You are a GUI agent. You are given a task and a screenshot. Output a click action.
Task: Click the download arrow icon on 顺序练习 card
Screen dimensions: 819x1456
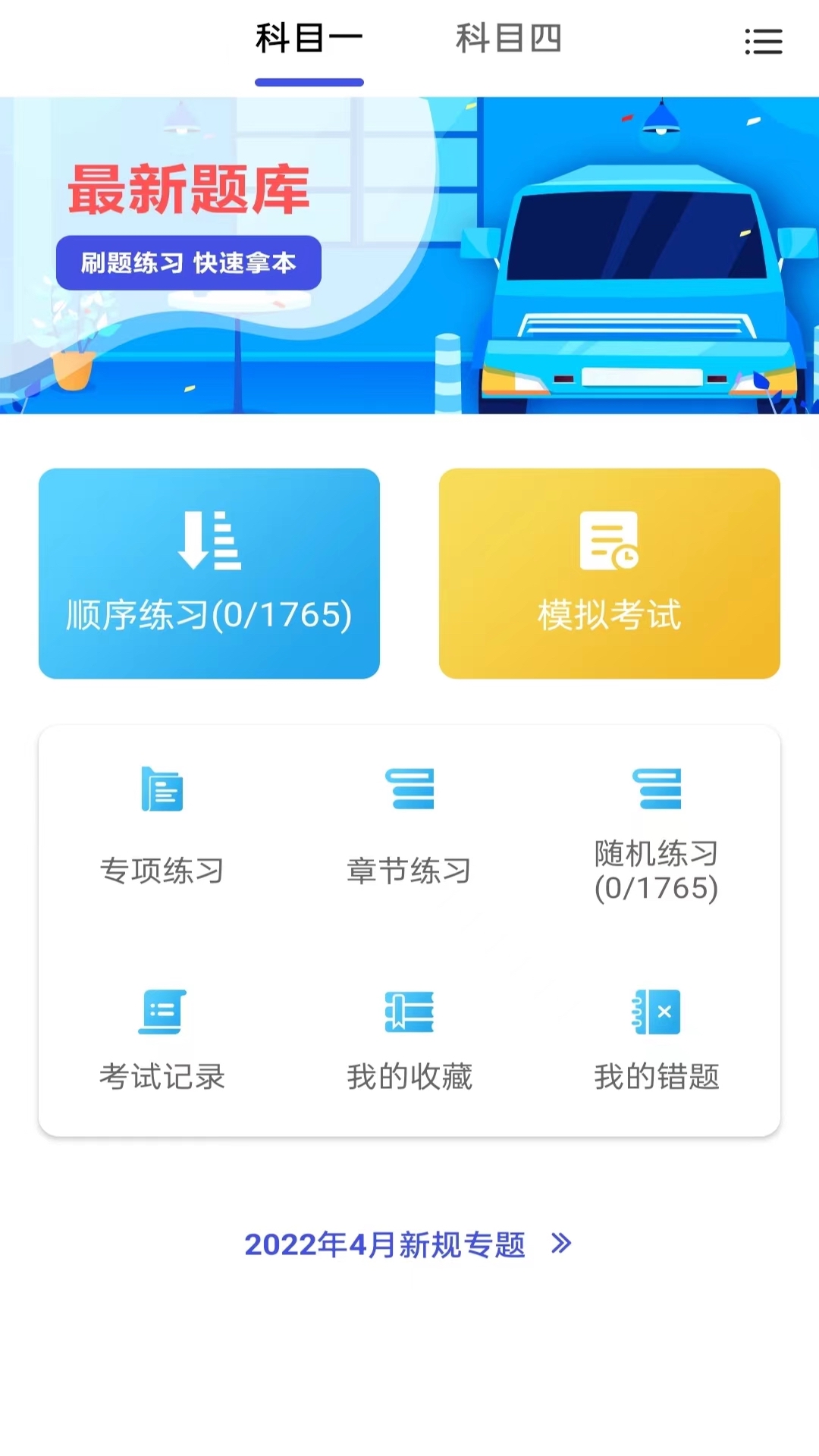(x=209, y=540)
